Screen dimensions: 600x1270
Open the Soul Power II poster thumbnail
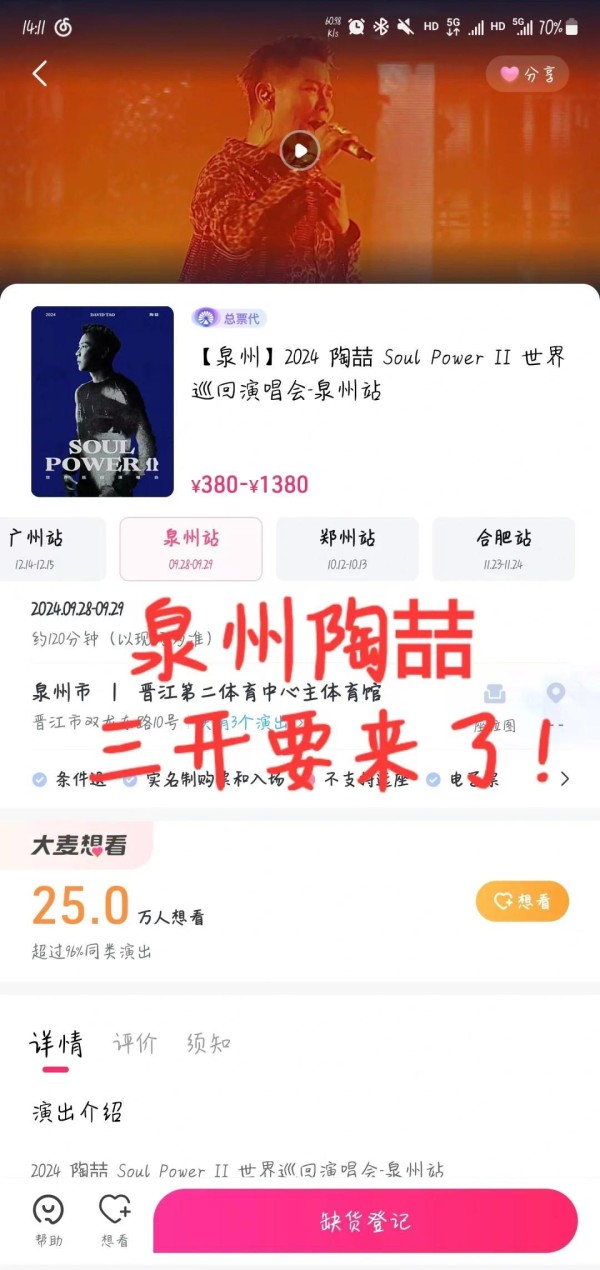pyautogui.click(x=102, y=401)
